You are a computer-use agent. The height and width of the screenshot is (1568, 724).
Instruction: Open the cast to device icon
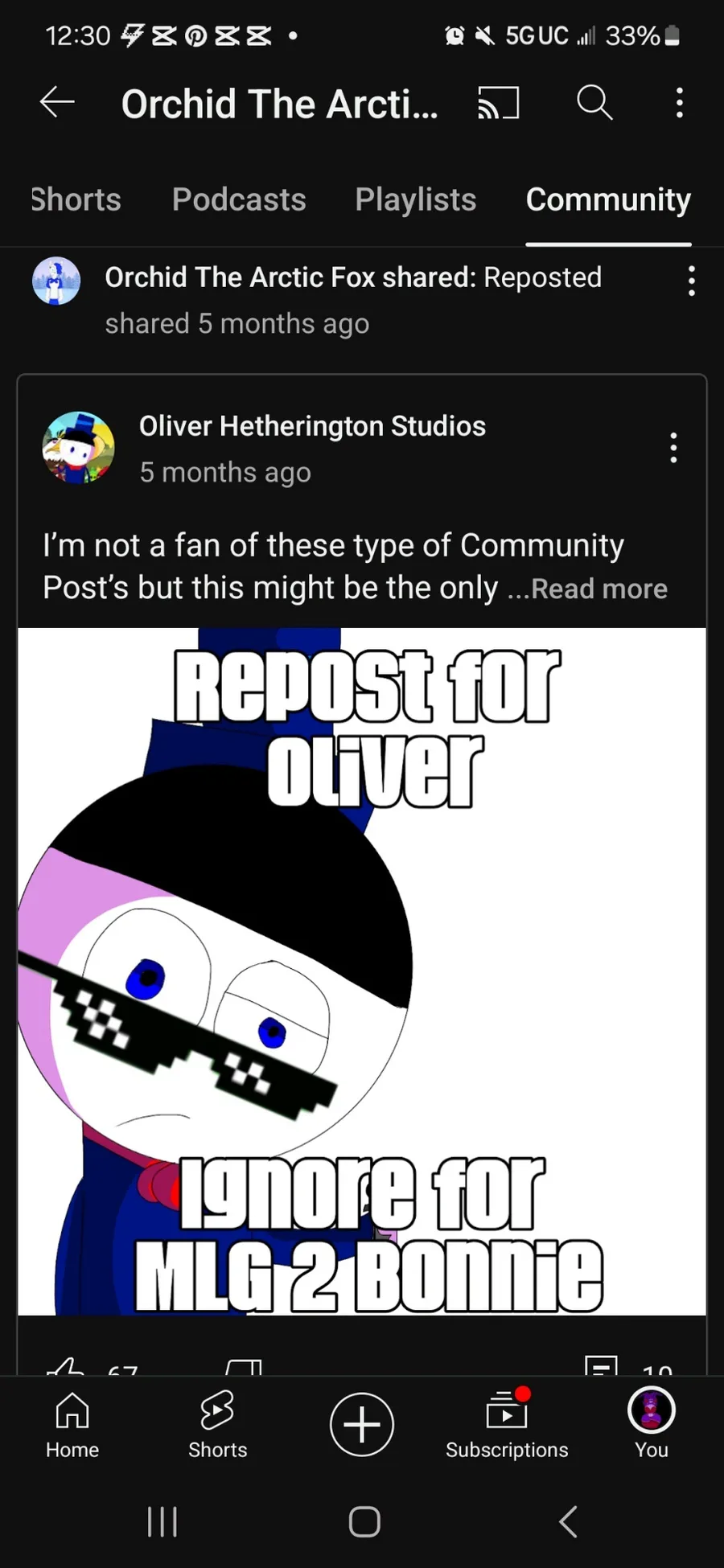pyautogui.click(x=499, y=103)
